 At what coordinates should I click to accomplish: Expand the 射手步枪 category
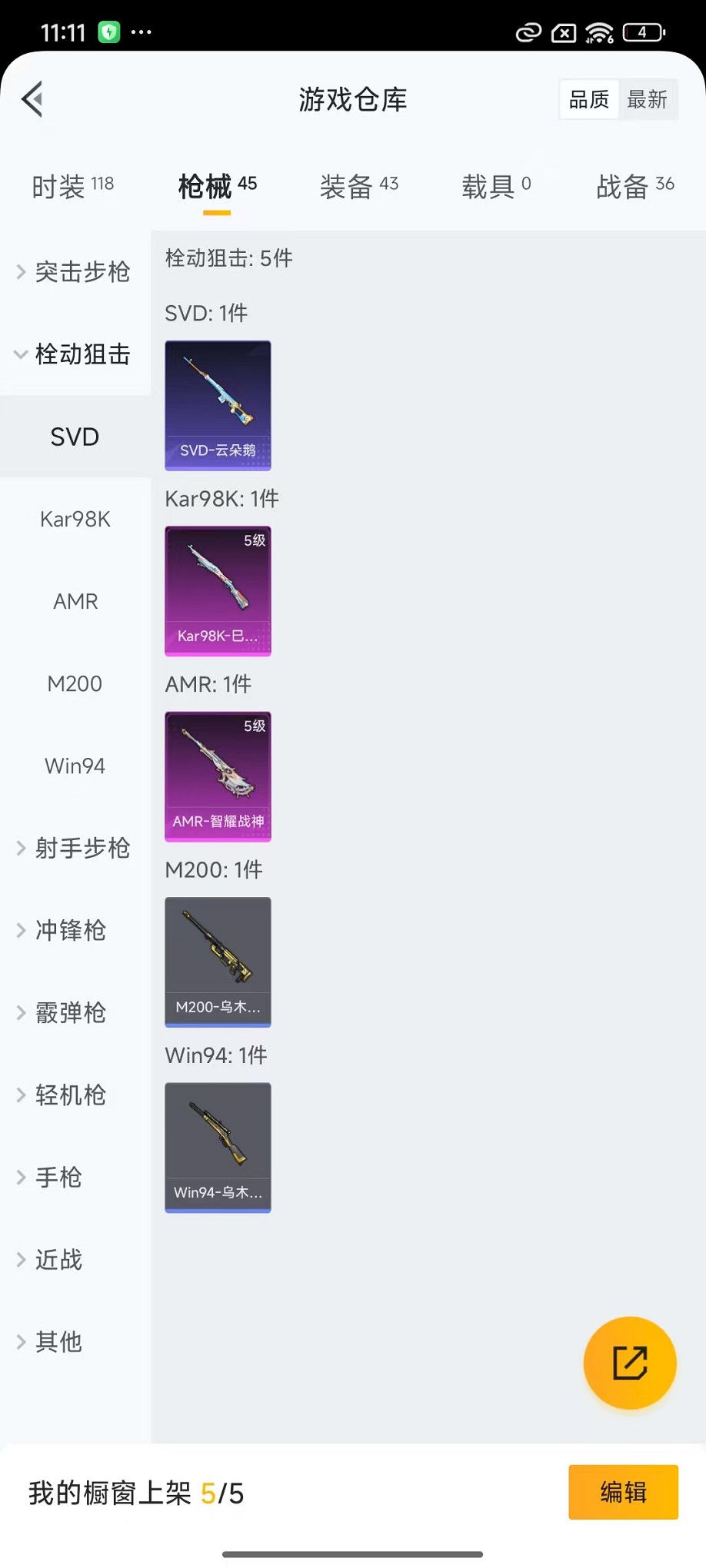(x=75, y=849)
